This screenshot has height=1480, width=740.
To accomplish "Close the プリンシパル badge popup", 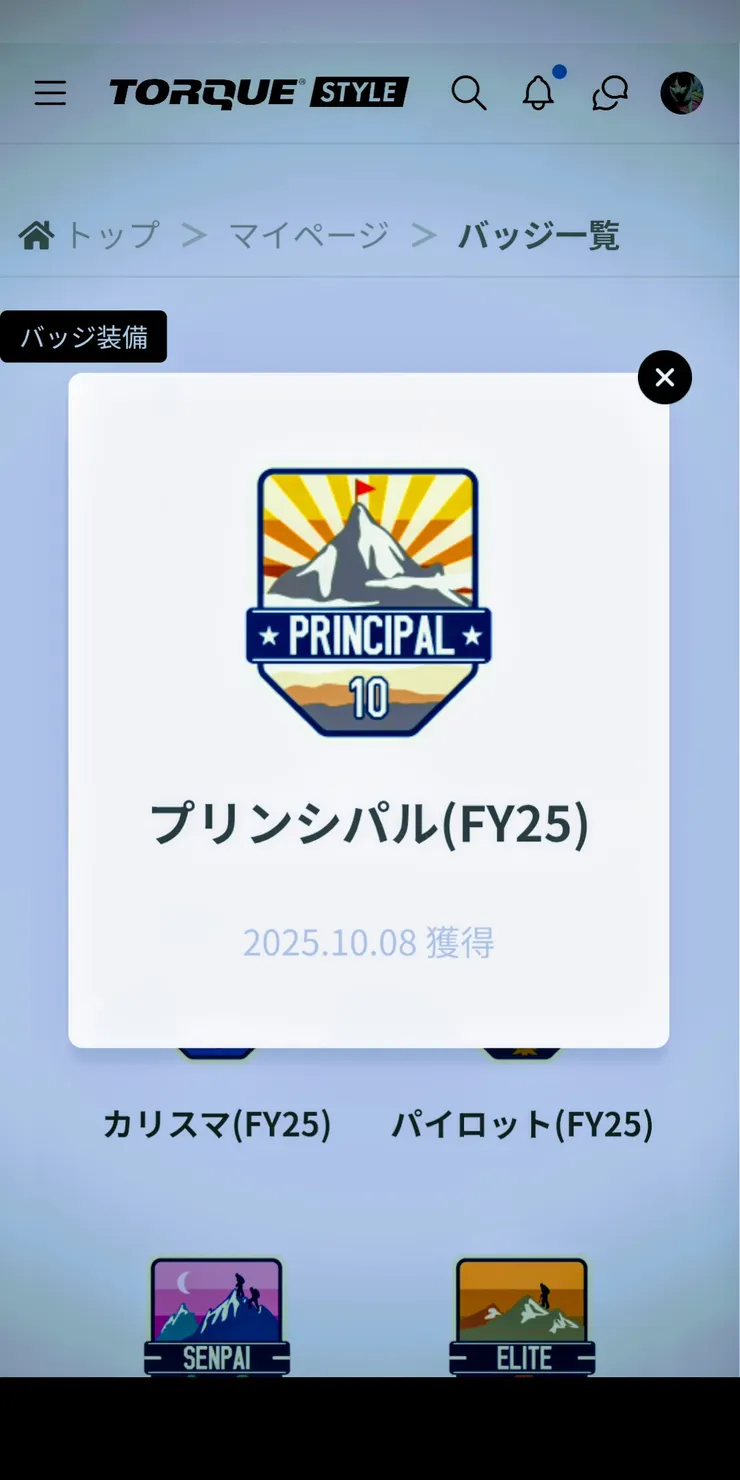I will click(x=664, y=377).
